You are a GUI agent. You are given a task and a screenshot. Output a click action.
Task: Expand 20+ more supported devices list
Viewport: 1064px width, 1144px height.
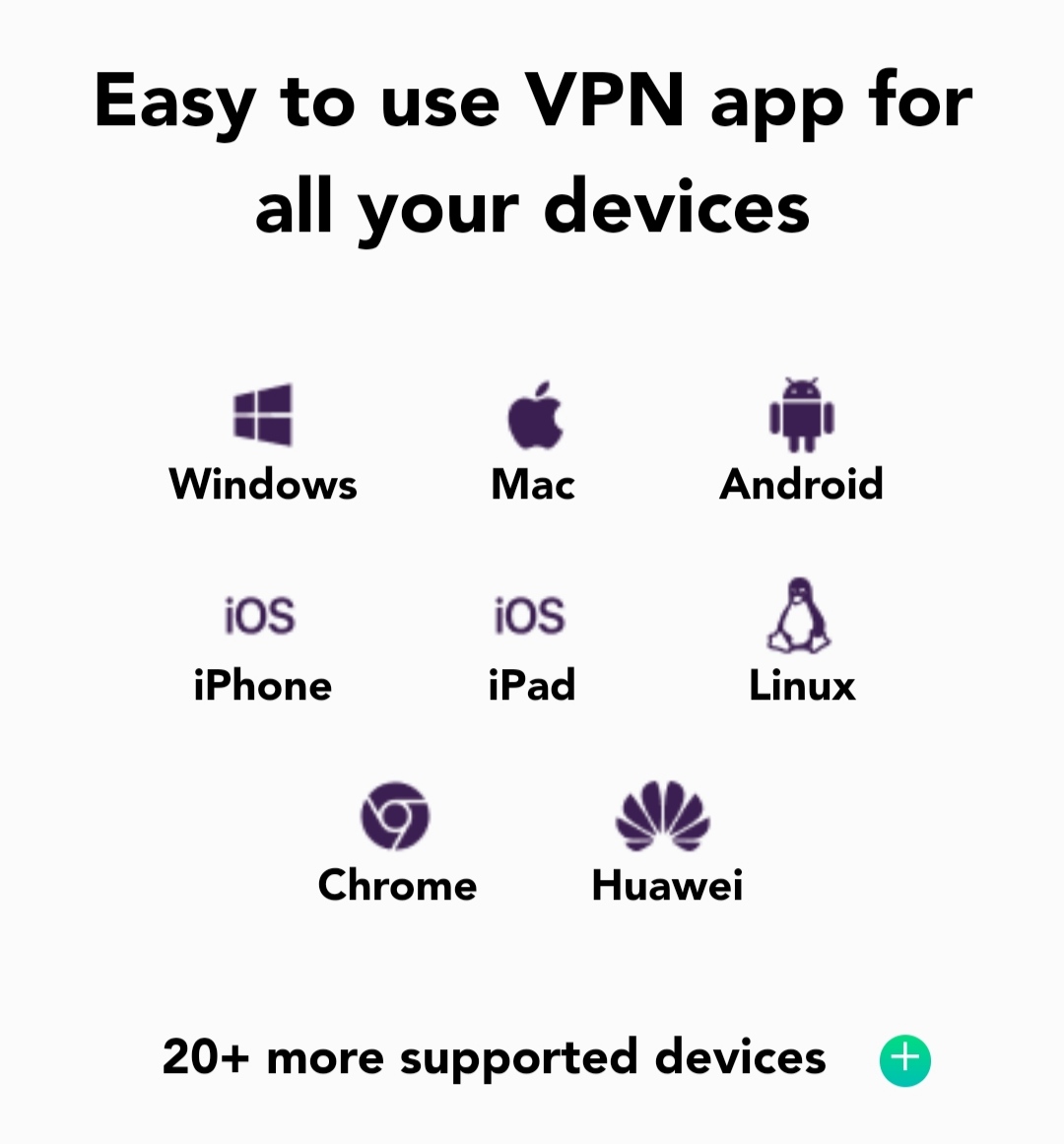tap(904, 1060)
